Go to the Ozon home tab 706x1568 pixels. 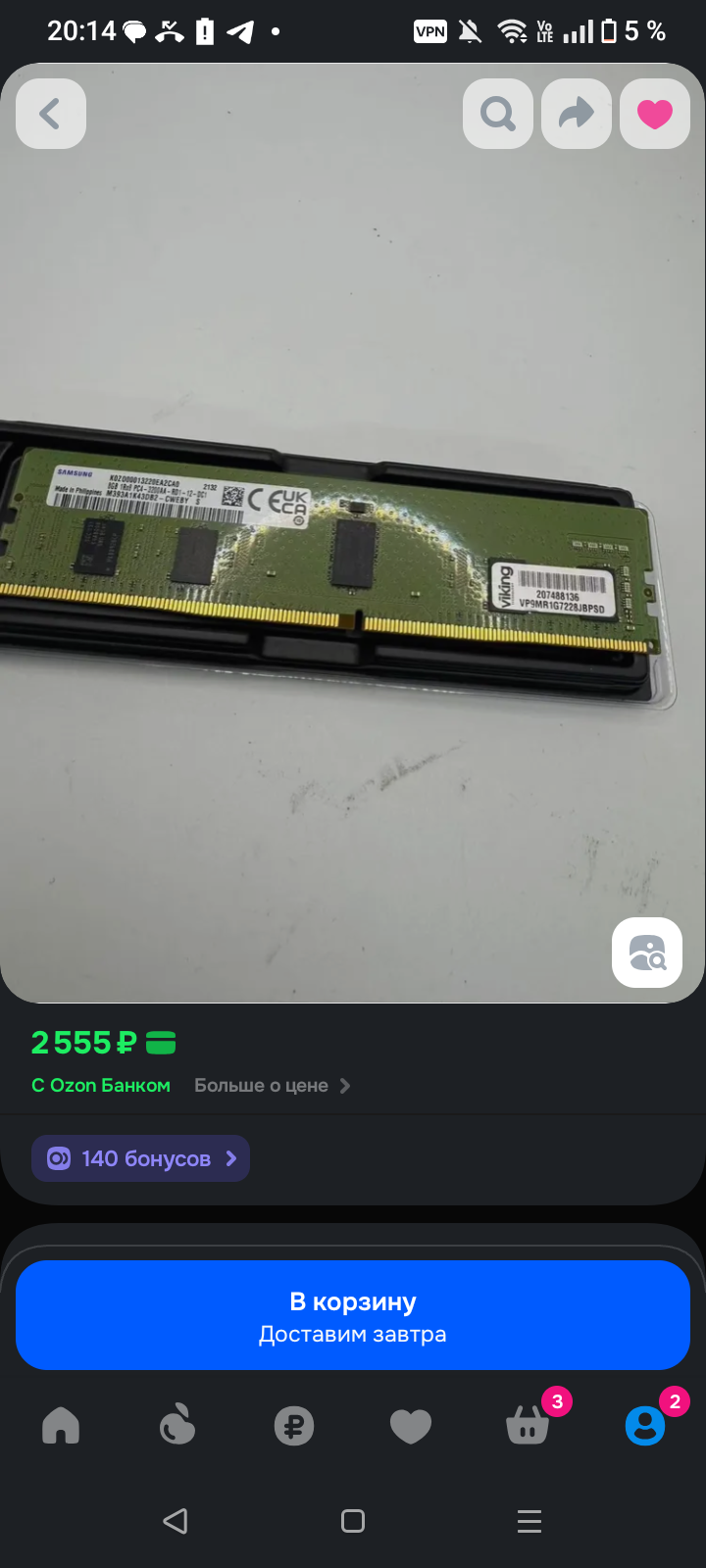pyautogui.click(x=61, y=1426)
